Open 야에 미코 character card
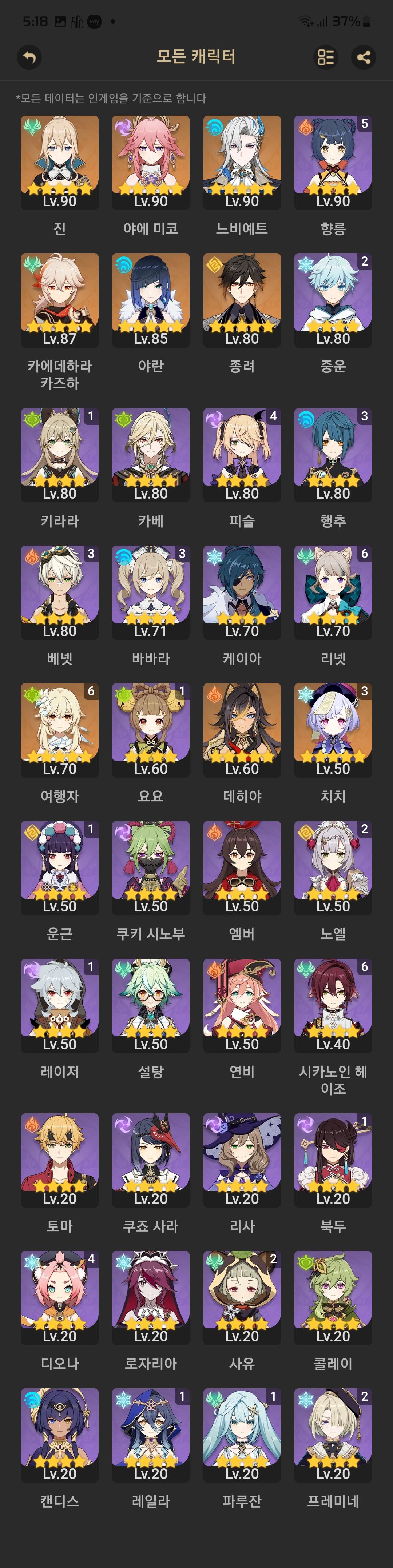Screen dimensions: 393x1568 click(x=151, y=162)
